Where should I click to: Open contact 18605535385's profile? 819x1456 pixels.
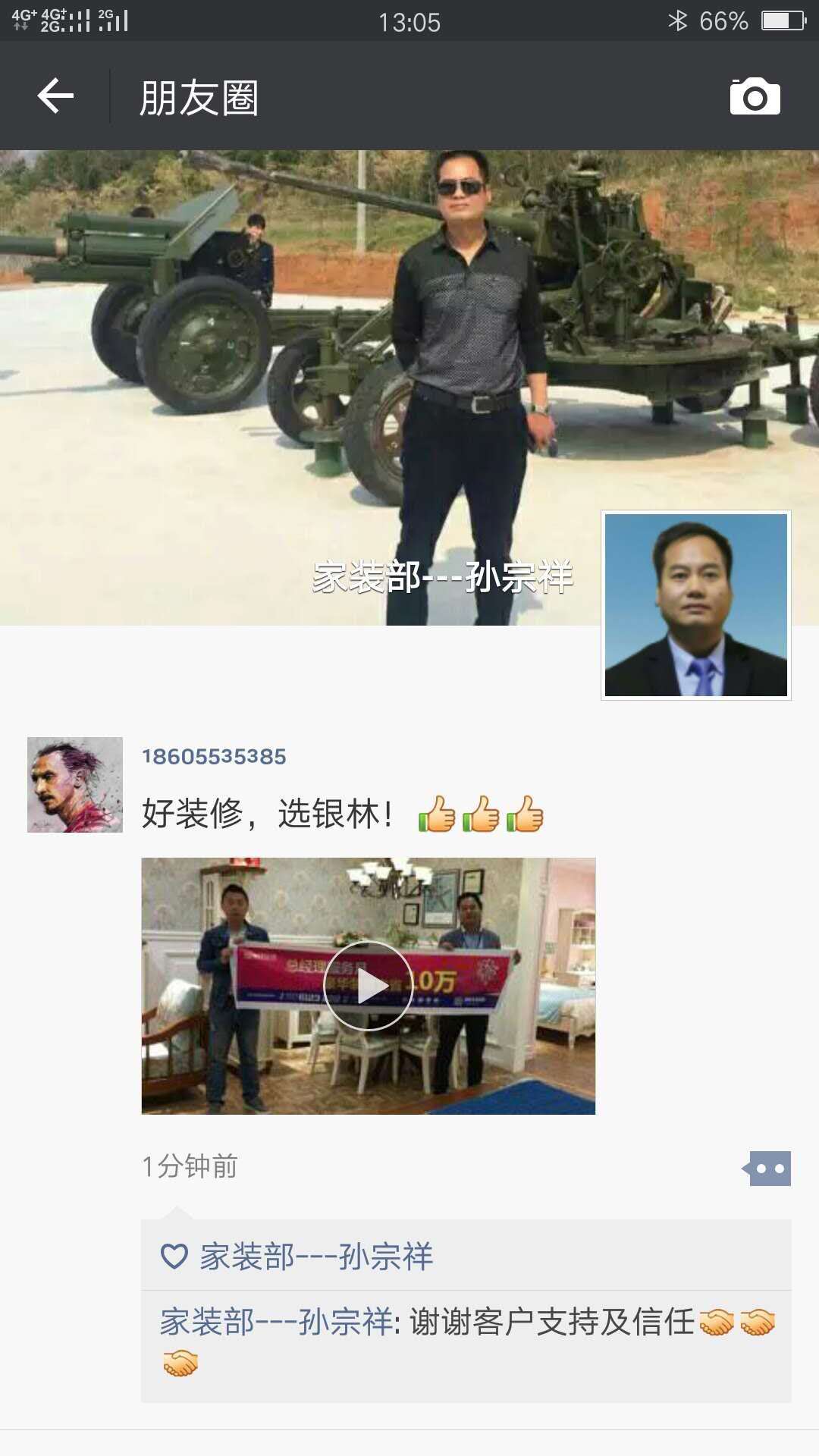click(x=214, y=756)
